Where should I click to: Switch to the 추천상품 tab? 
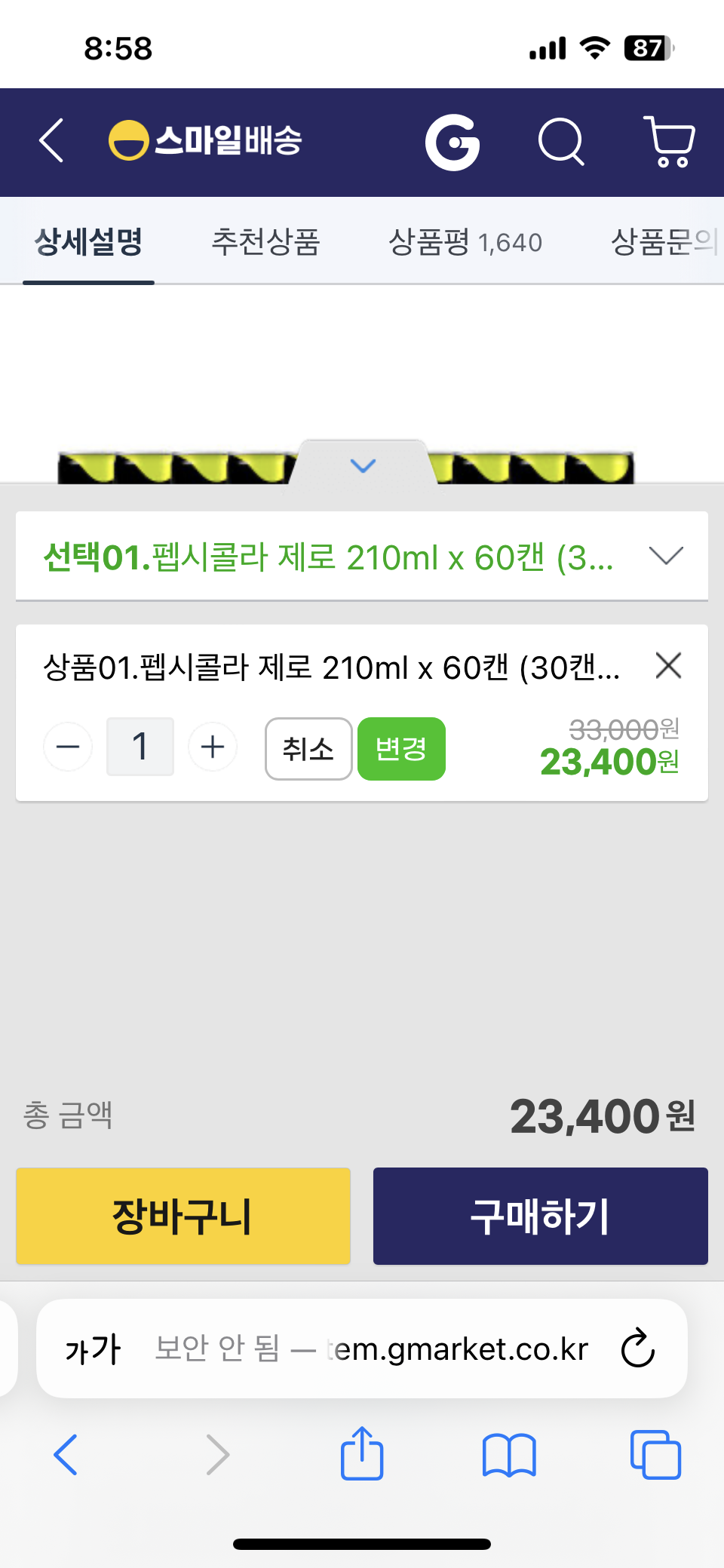pos(265,242)
